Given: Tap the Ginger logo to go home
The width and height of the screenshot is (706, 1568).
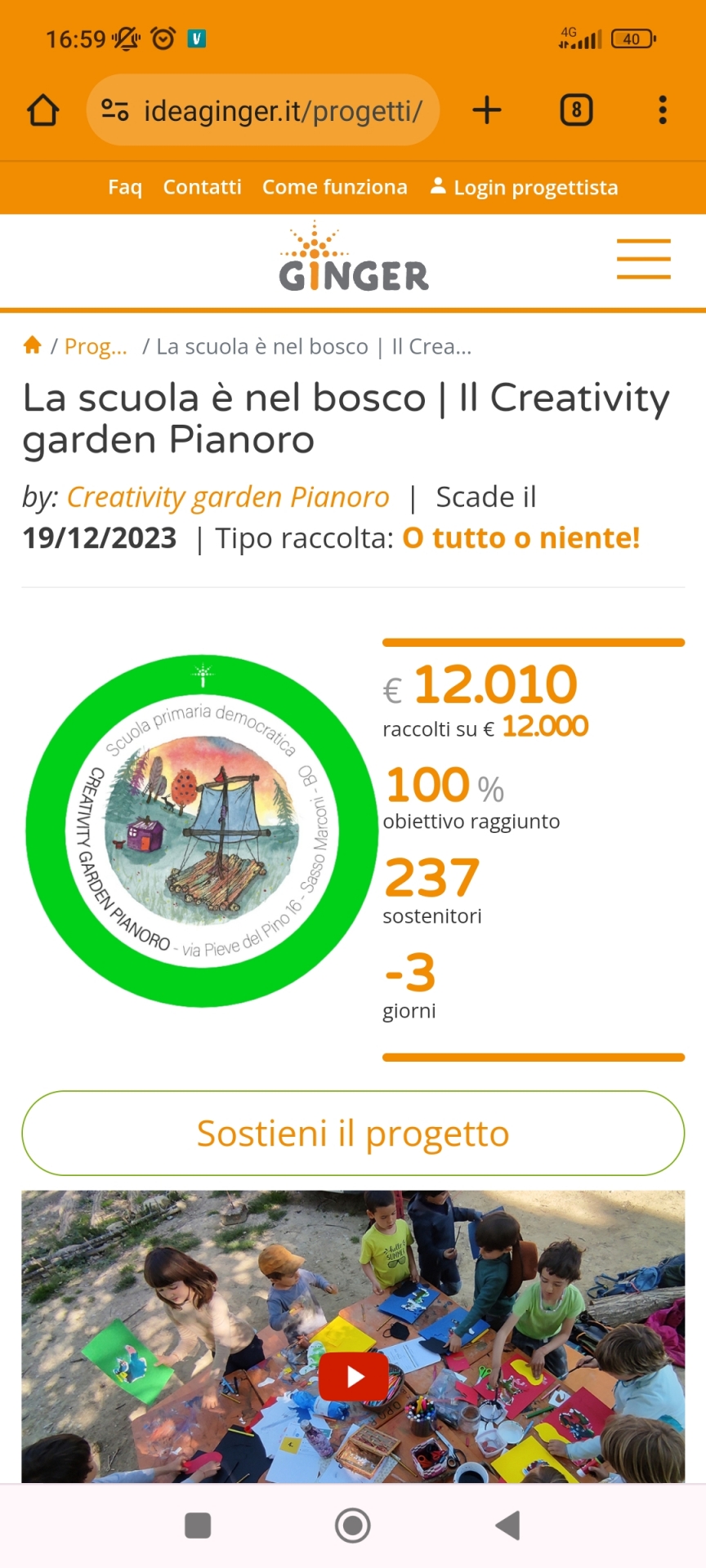Looking at the screenshot, I should coord(353,256).
